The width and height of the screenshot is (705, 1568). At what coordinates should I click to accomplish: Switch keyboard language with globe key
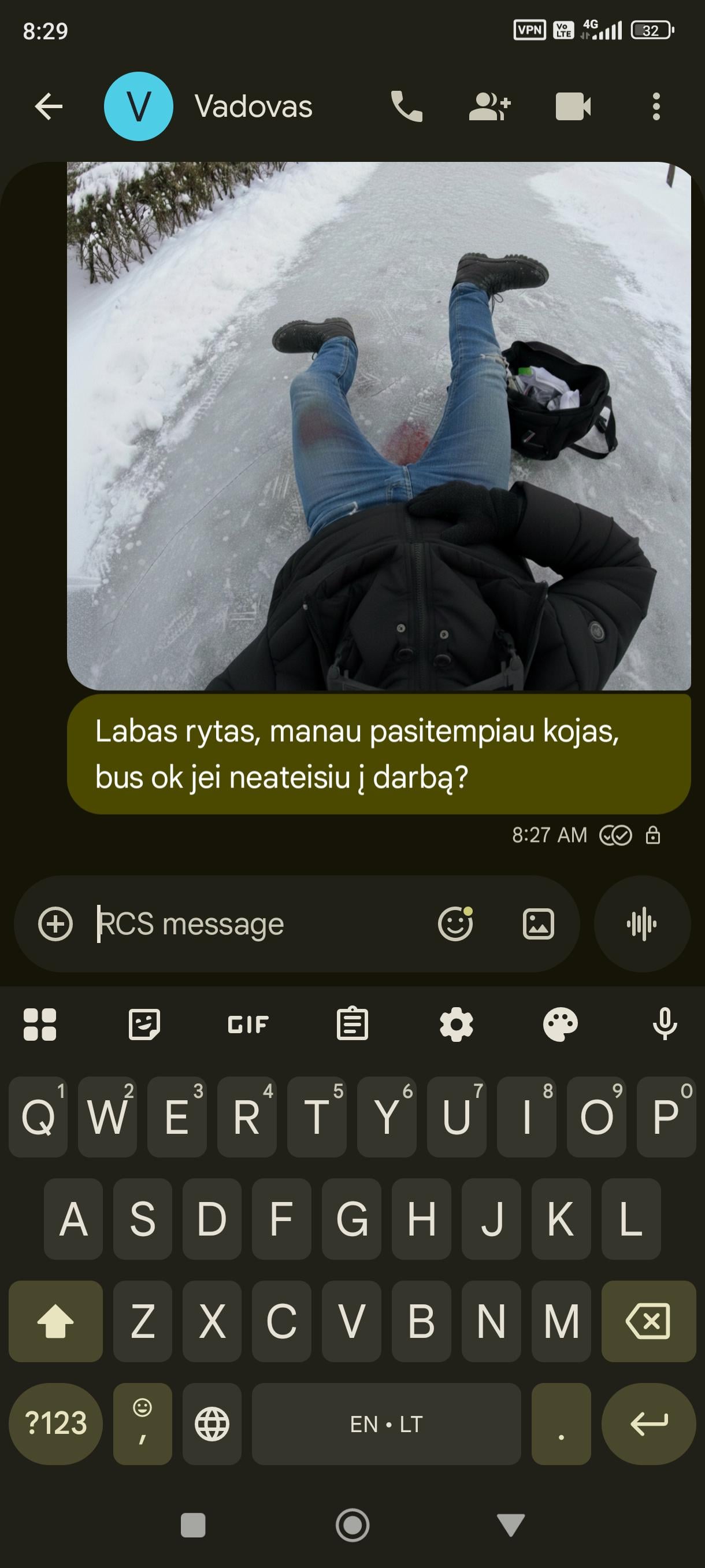coord(211,1423)
